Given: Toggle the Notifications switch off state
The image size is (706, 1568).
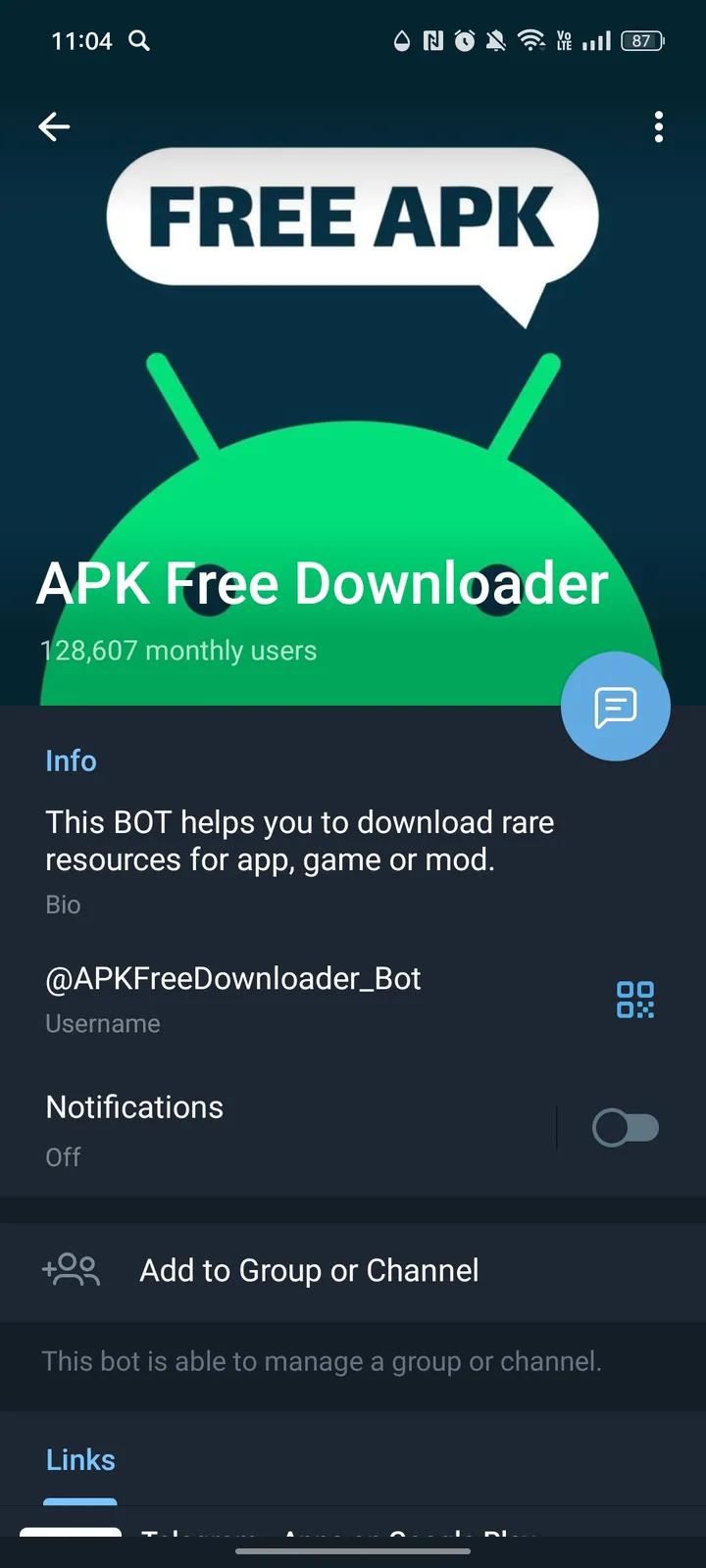Looking at the screenshot, I should 626,1127.
